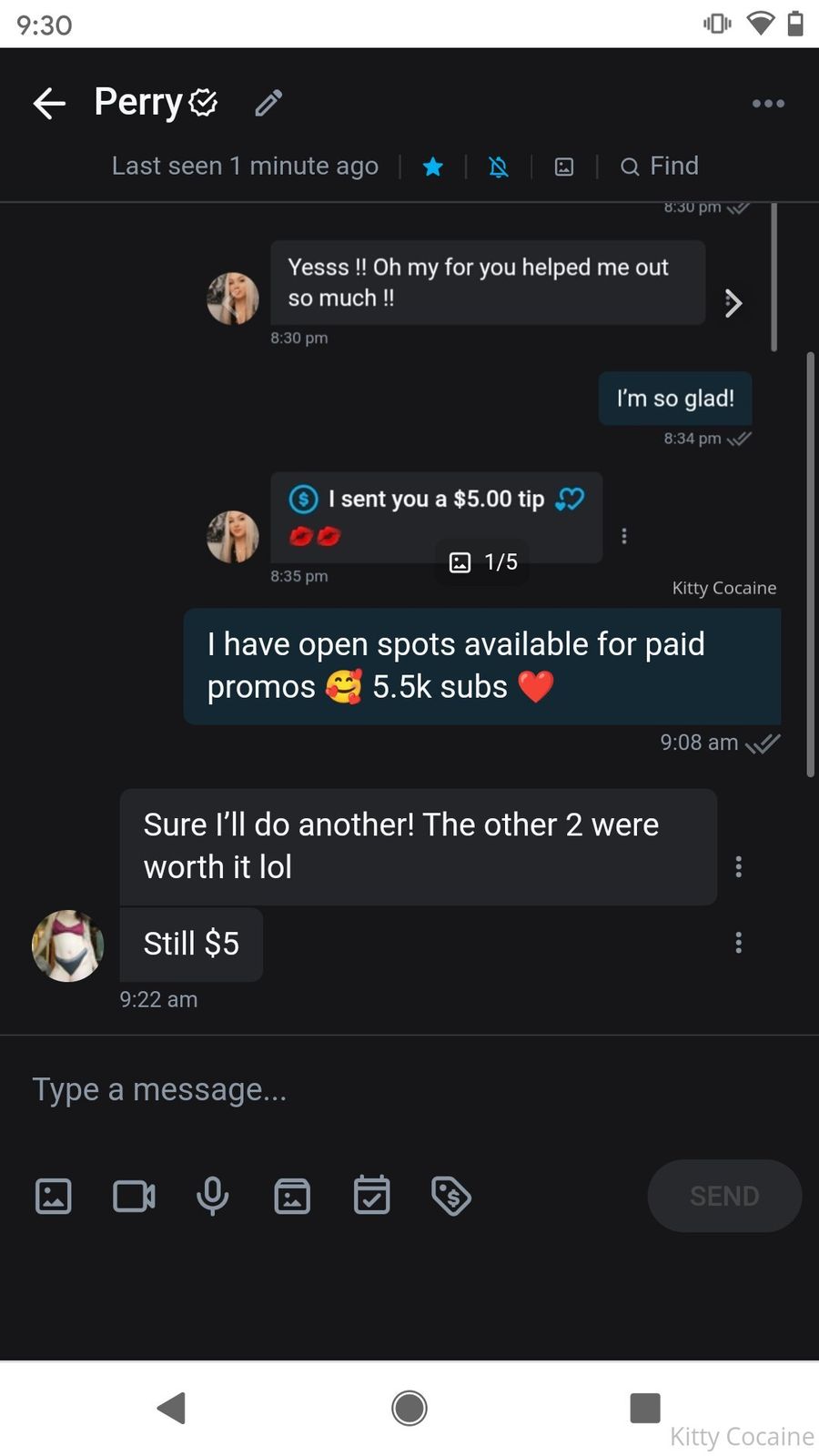Schedule a message with the calendar icon

click(372, 1196)
